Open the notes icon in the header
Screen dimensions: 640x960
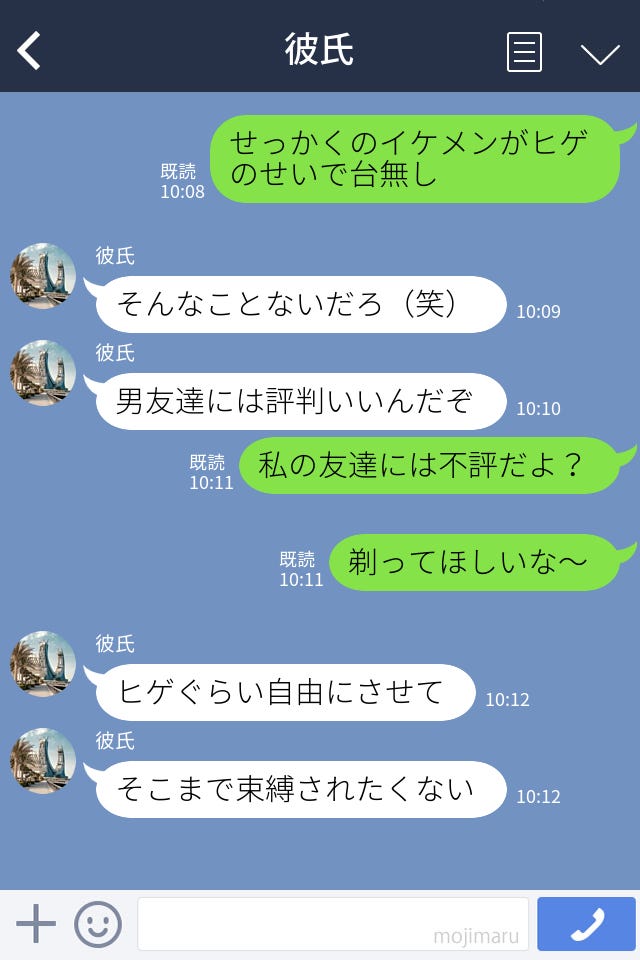click(x=524, y=52)
